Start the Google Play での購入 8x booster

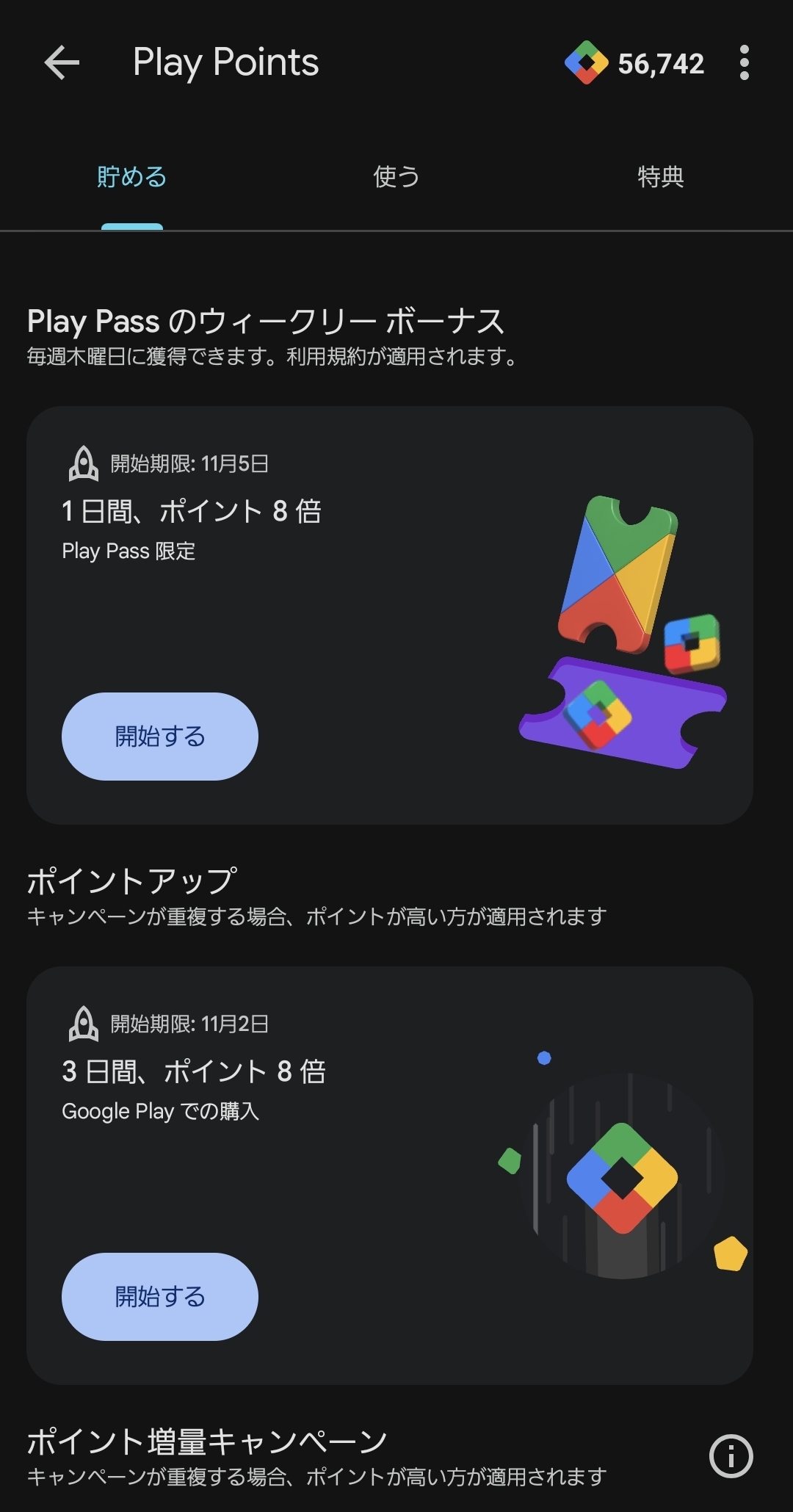pos(160,1297)
